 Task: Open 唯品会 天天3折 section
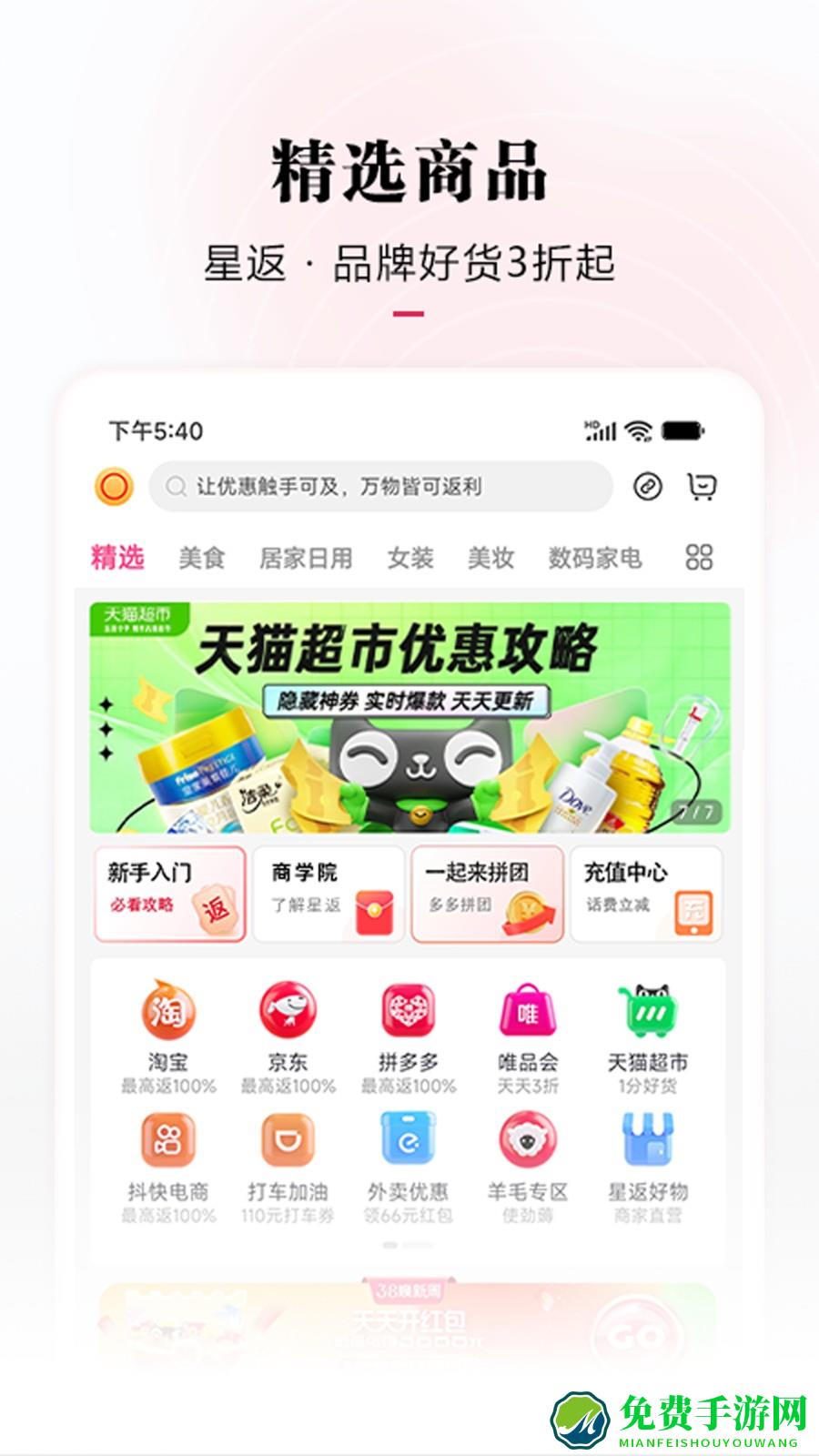pos(526,1013)
